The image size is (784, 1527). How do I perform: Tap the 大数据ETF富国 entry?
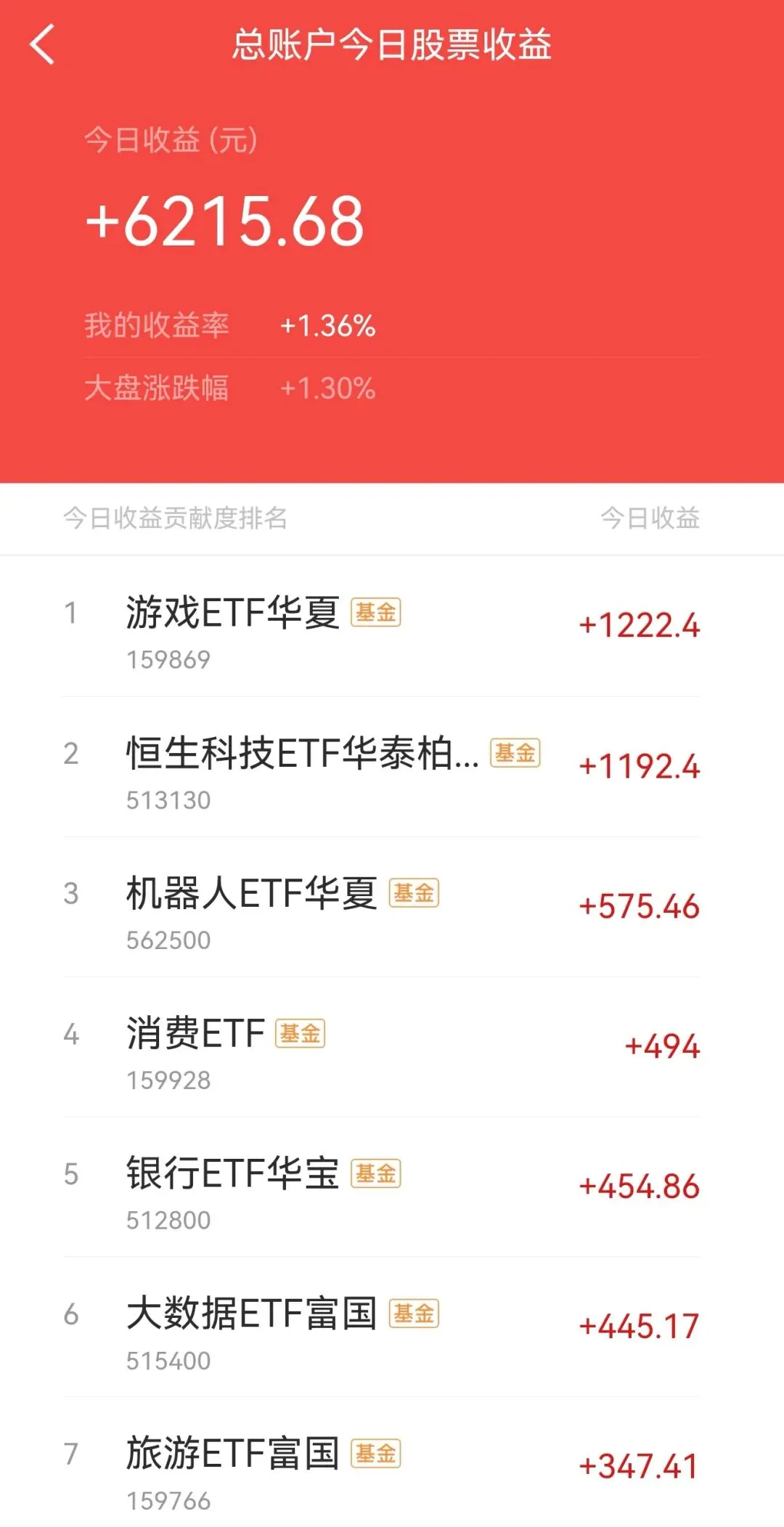pos(381,1328)
